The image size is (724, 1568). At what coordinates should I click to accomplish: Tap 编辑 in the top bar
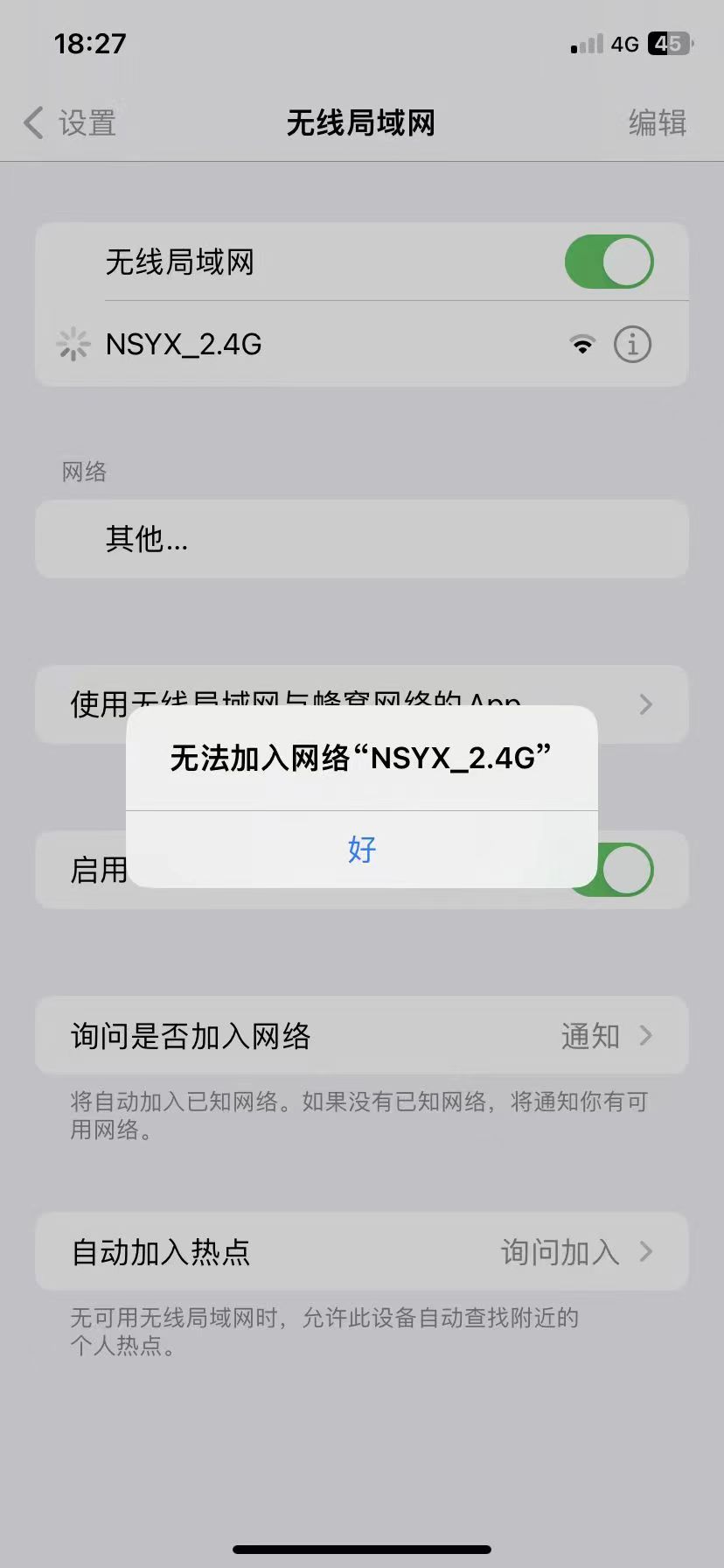657,123
